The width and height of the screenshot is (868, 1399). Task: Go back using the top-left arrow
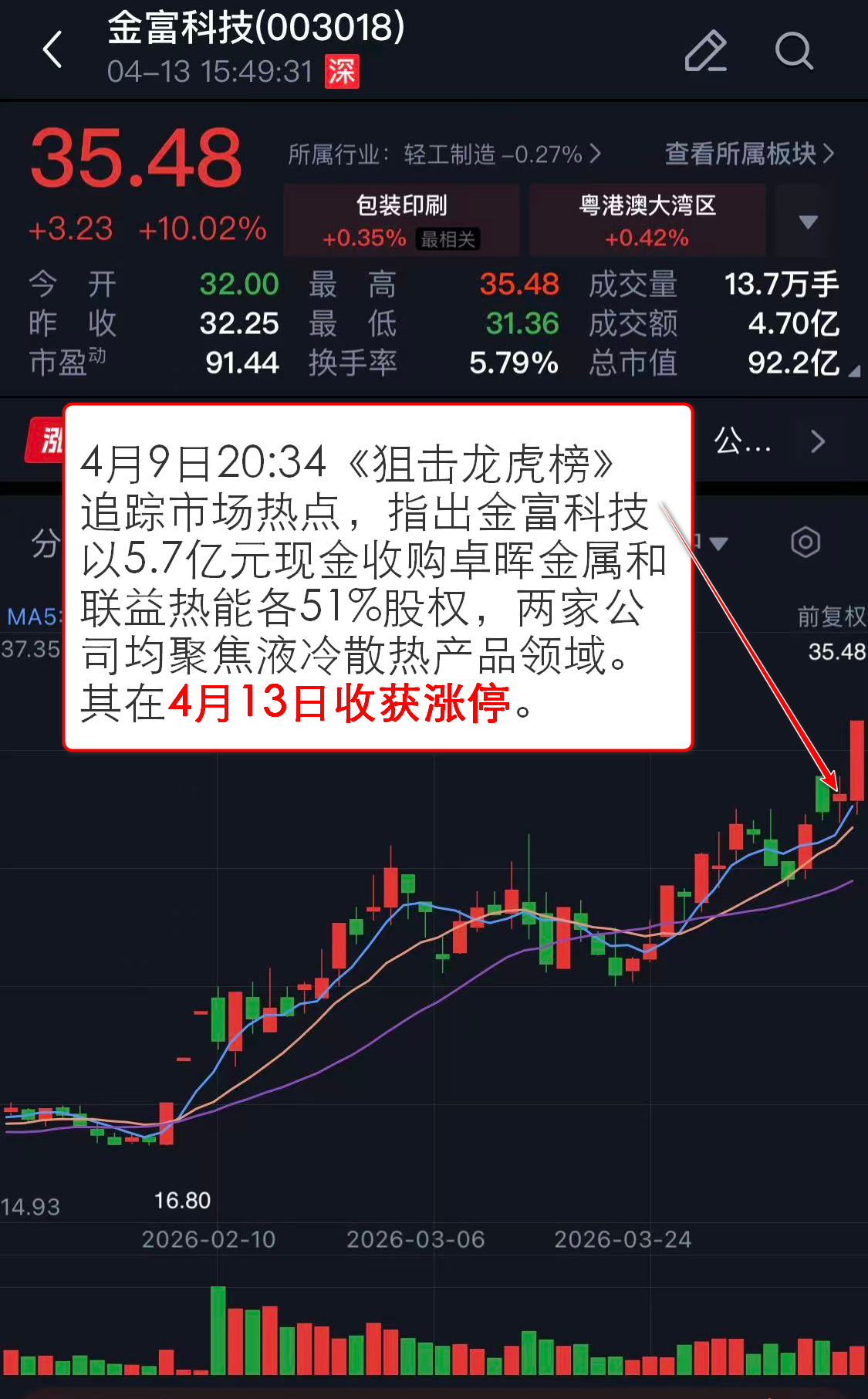(x=52, y=51)
